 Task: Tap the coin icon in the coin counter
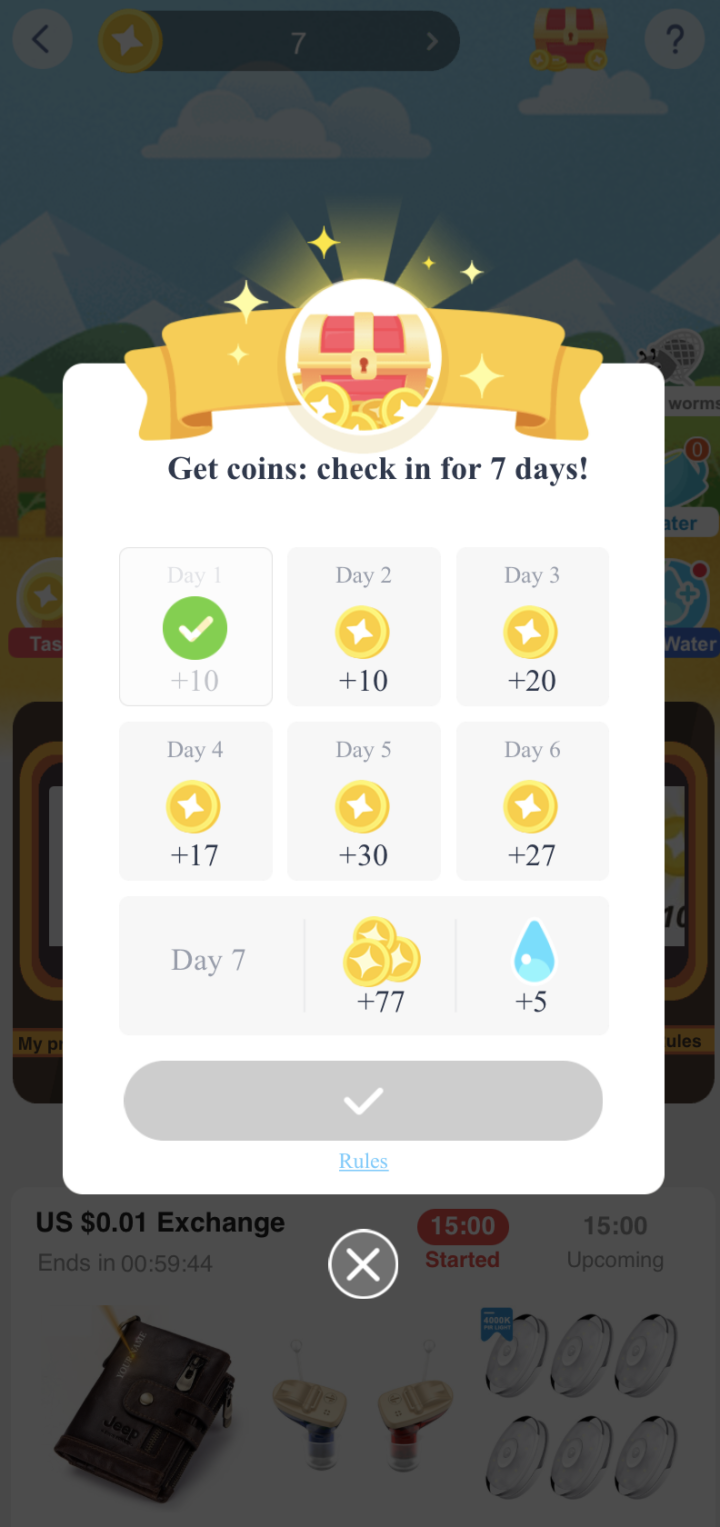[x=130, y=41]
